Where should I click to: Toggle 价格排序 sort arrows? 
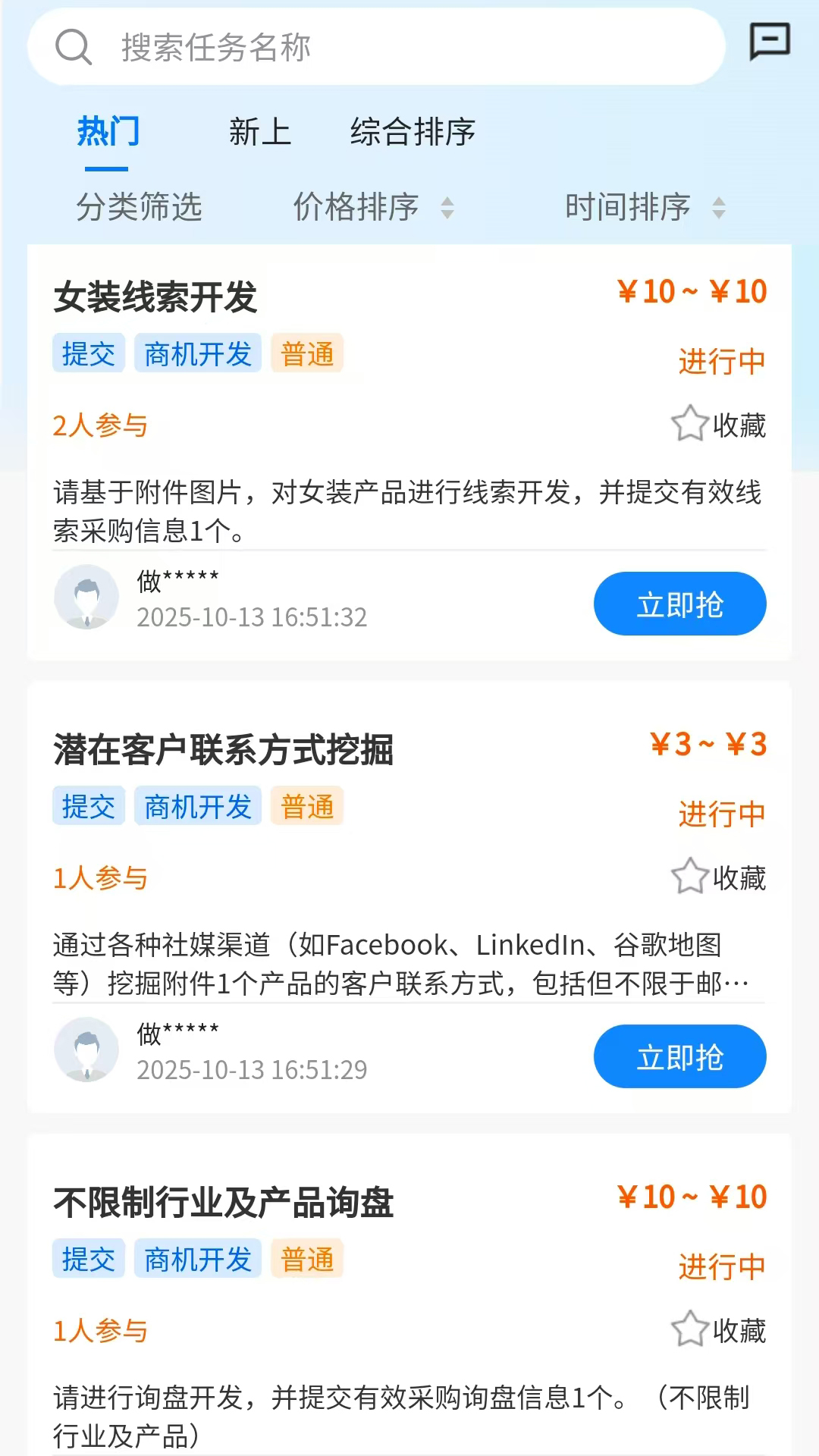pos(448,208)
